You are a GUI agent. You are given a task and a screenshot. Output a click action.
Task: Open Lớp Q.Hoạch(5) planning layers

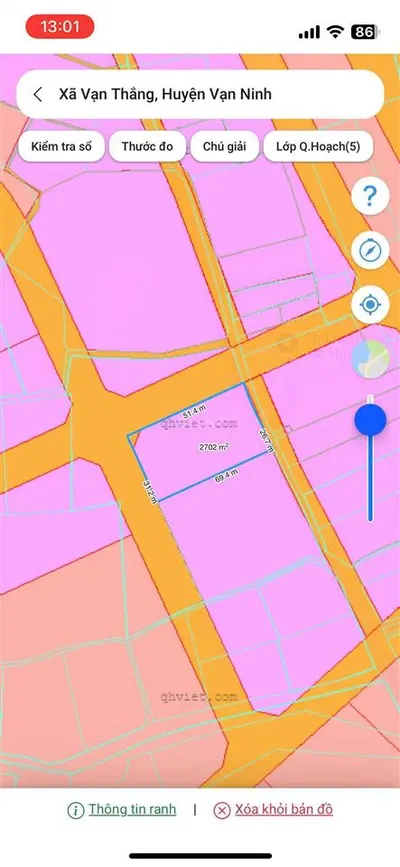318,147
